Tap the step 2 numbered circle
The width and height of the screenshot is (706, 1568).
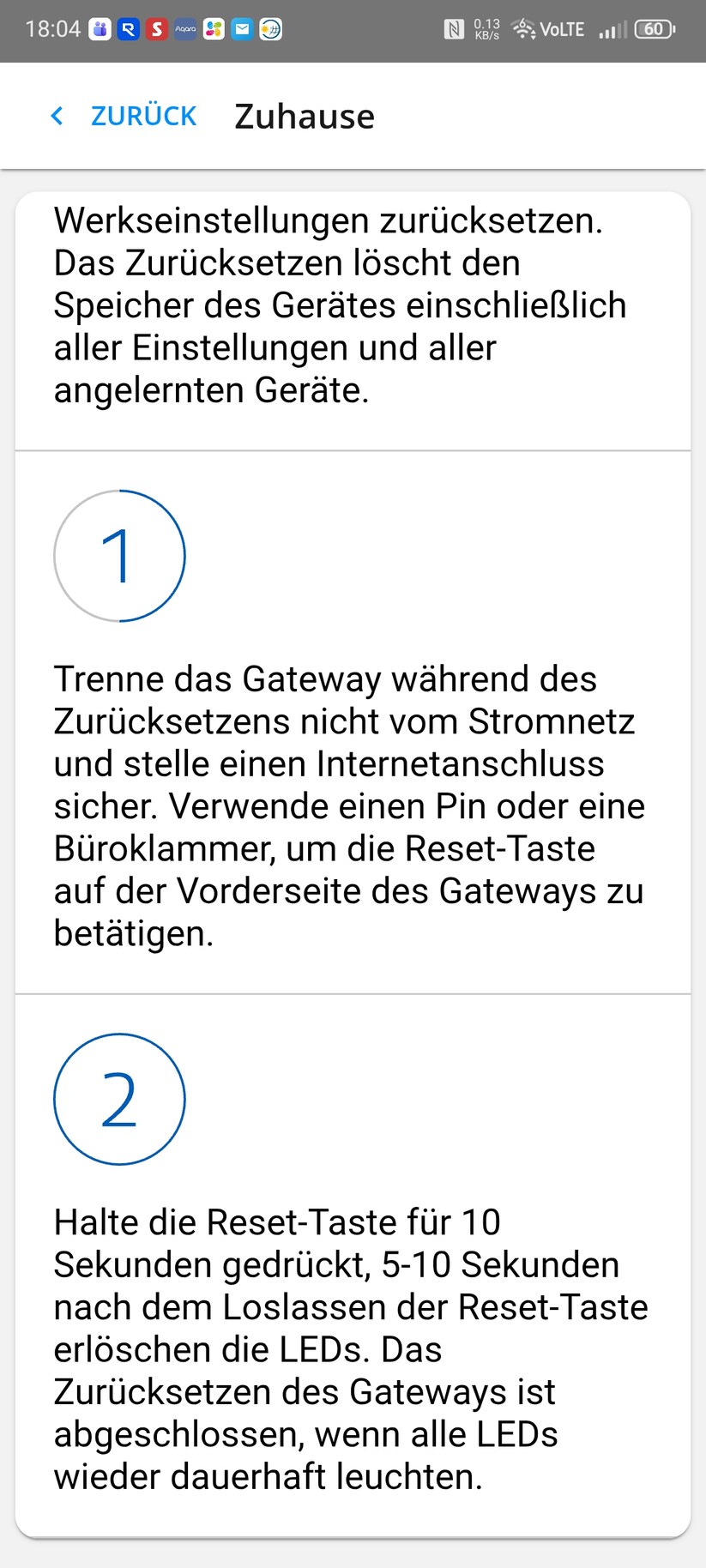click(x=119, y=1099)
